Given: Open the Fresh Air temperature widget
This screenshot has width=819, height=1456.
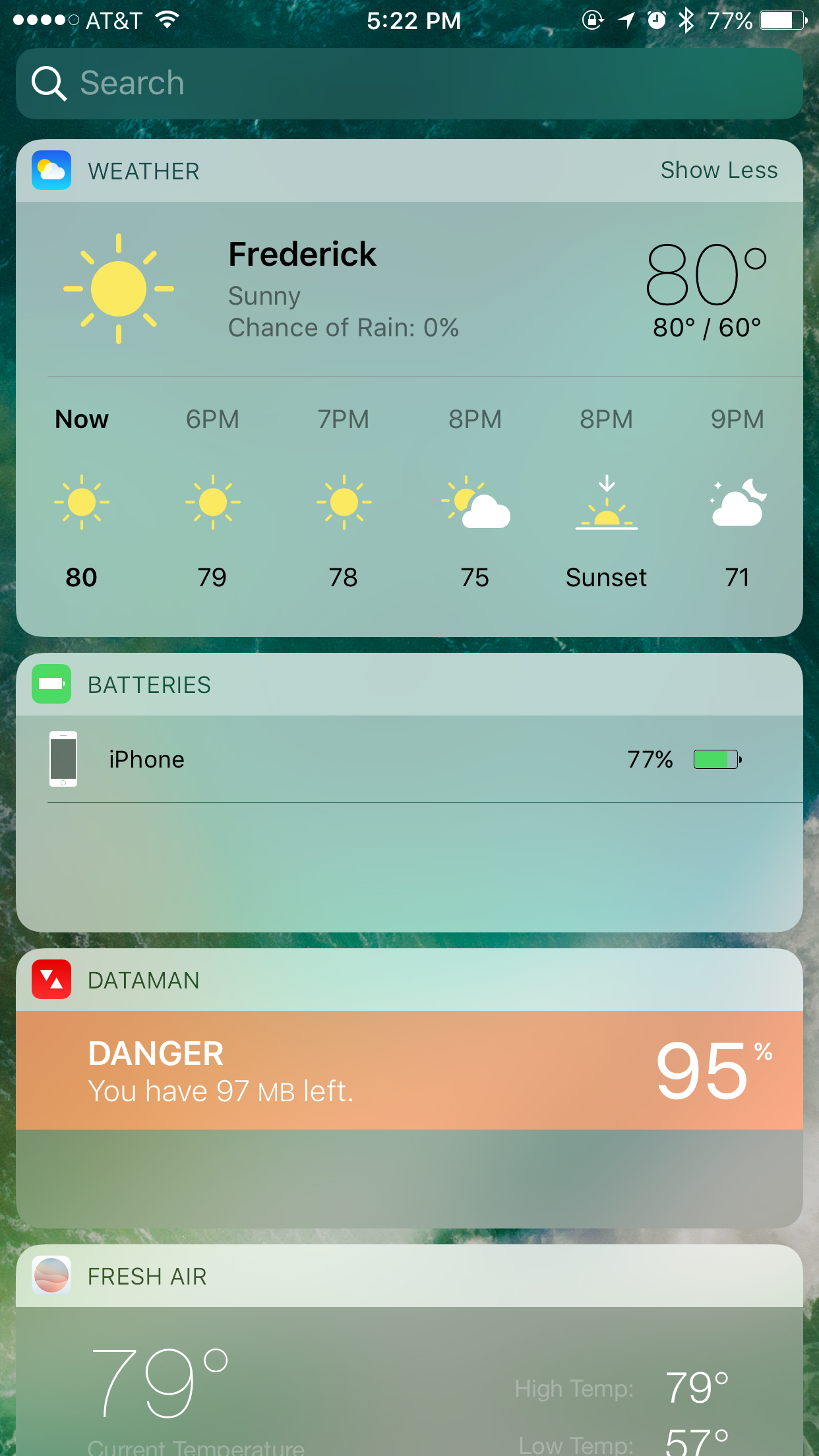Looking at the screenshot, I should tap(409, 1381).
